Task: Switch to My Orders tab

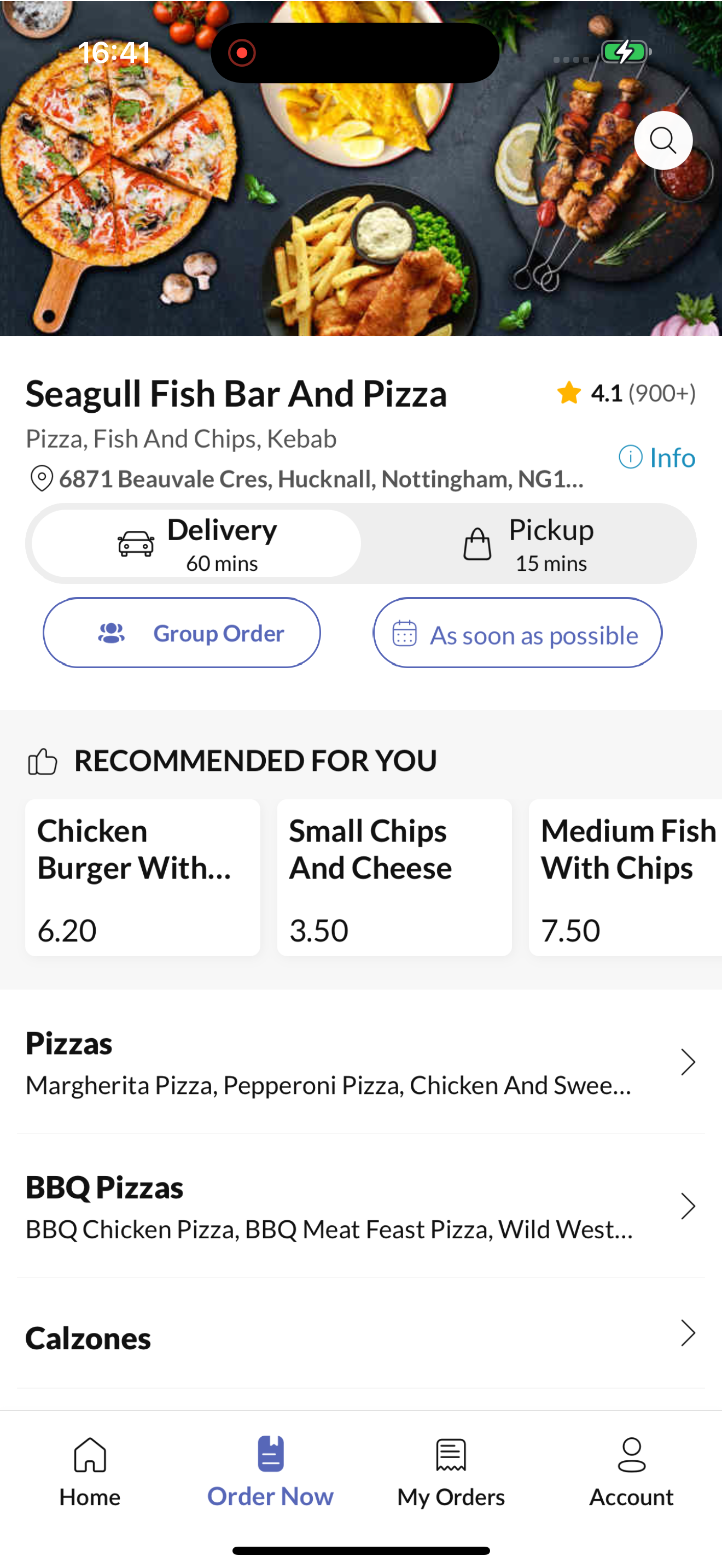Action: [x=451, y=1471]
